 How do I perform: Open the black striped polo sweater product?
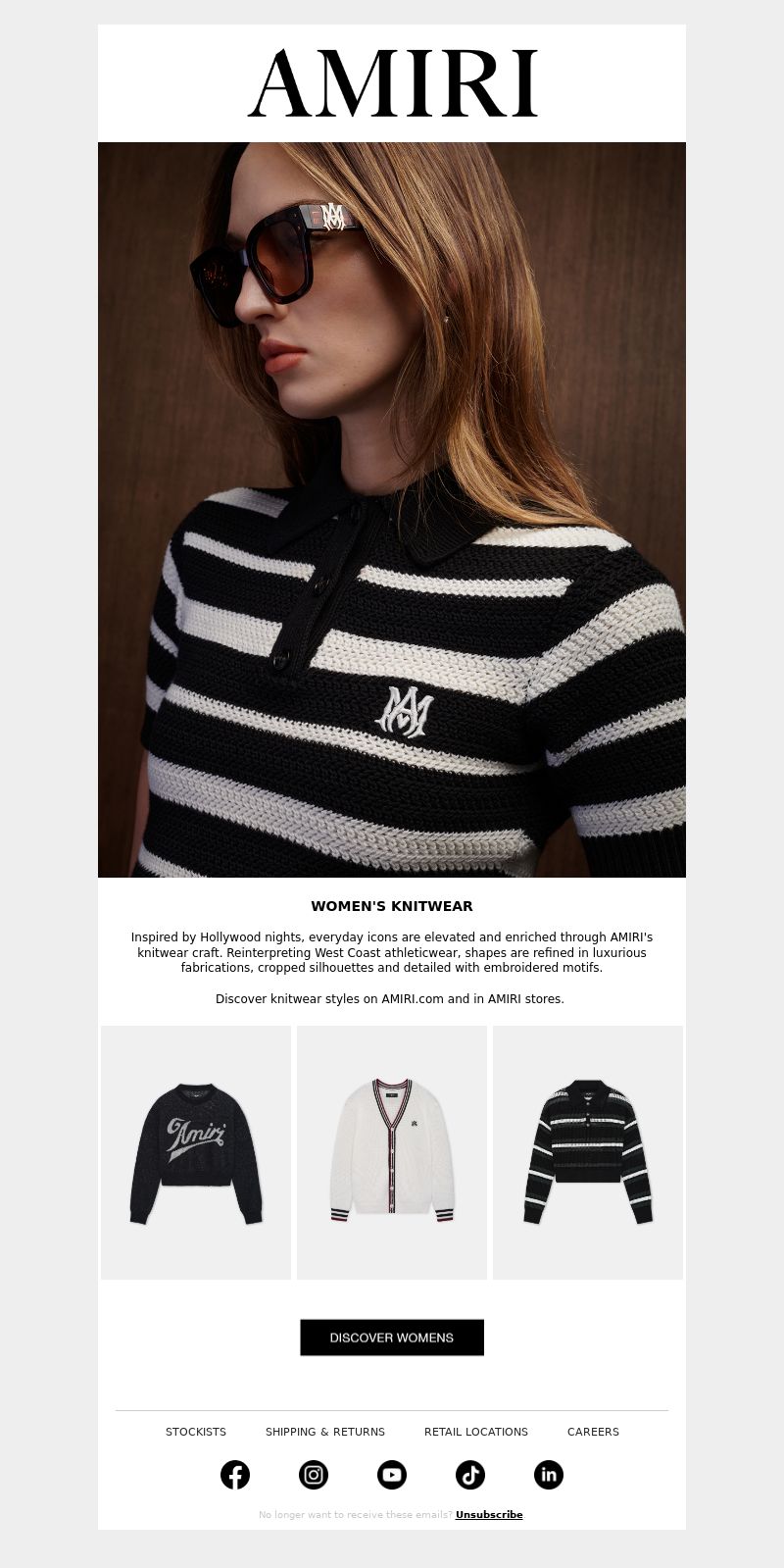pyautogui.click(x=588, y=1152)
